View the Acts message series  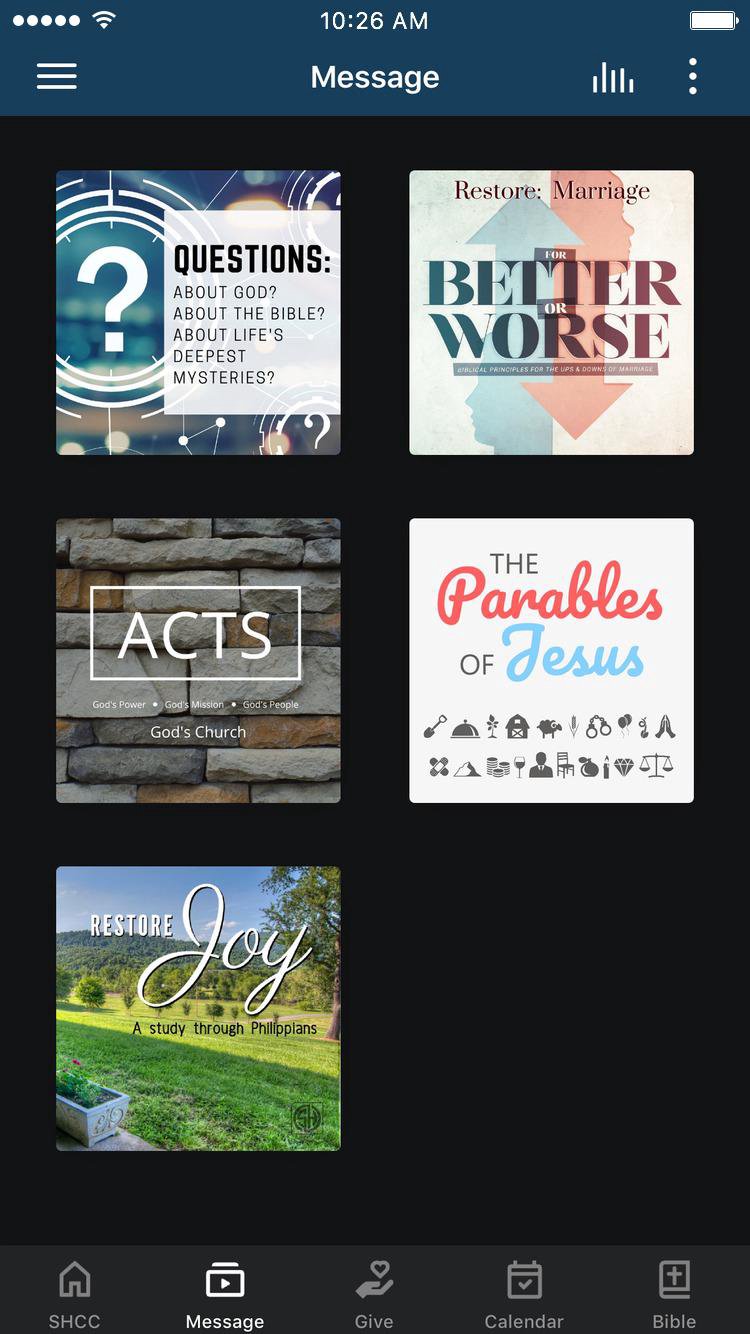pos(198,660)
